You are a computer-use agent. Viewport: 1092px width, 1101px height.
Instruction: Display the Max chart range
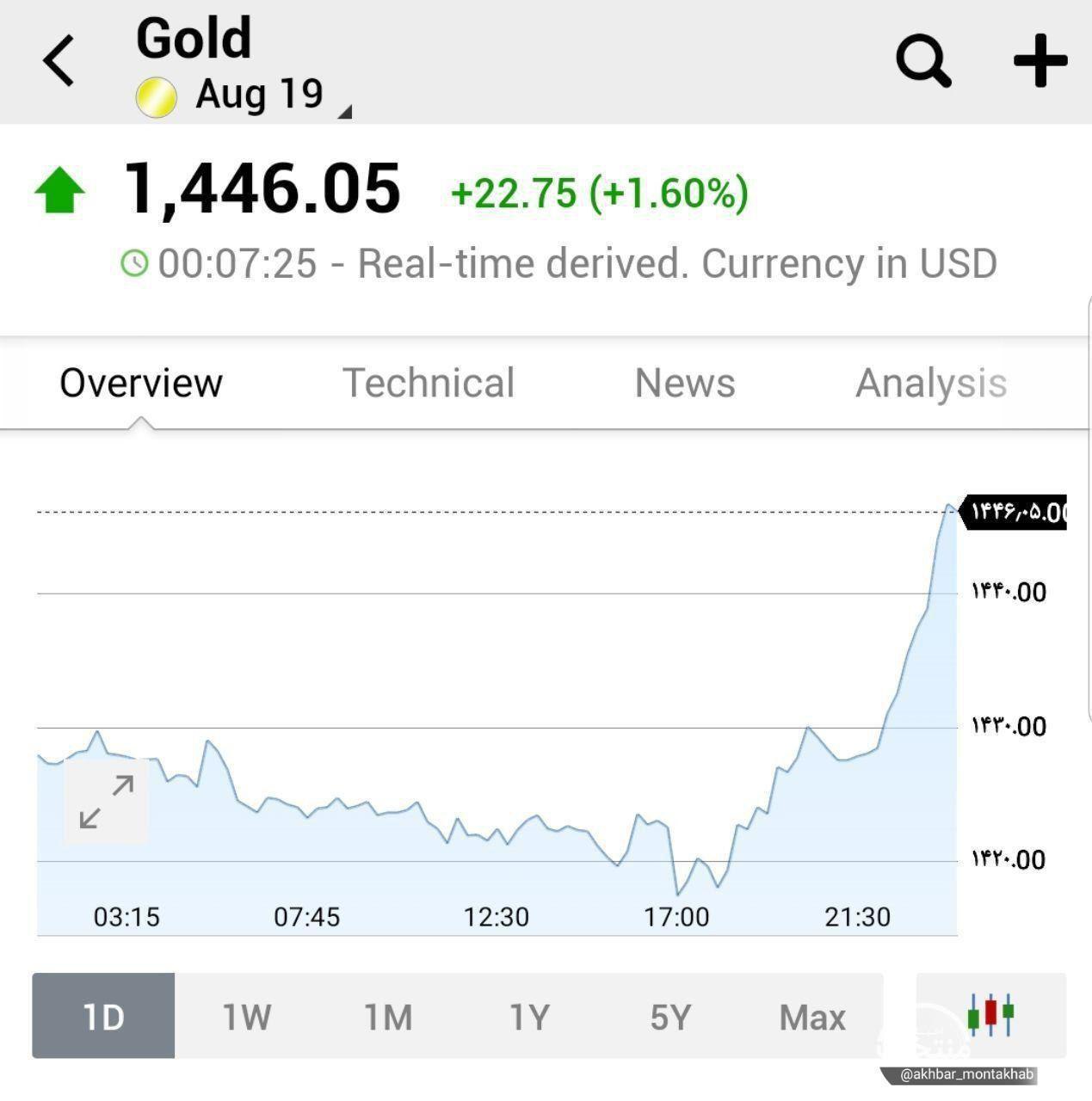click(x=812, y=1017)
